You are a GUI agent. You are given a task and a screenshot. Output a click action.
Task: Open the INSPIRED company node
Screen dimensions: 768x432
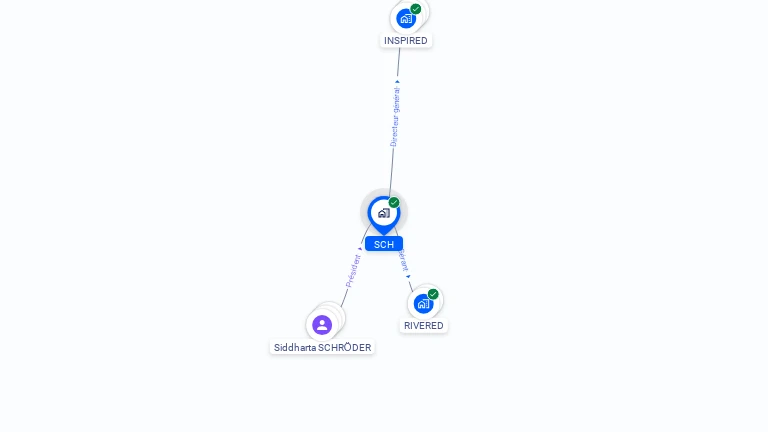coord(406,18)
